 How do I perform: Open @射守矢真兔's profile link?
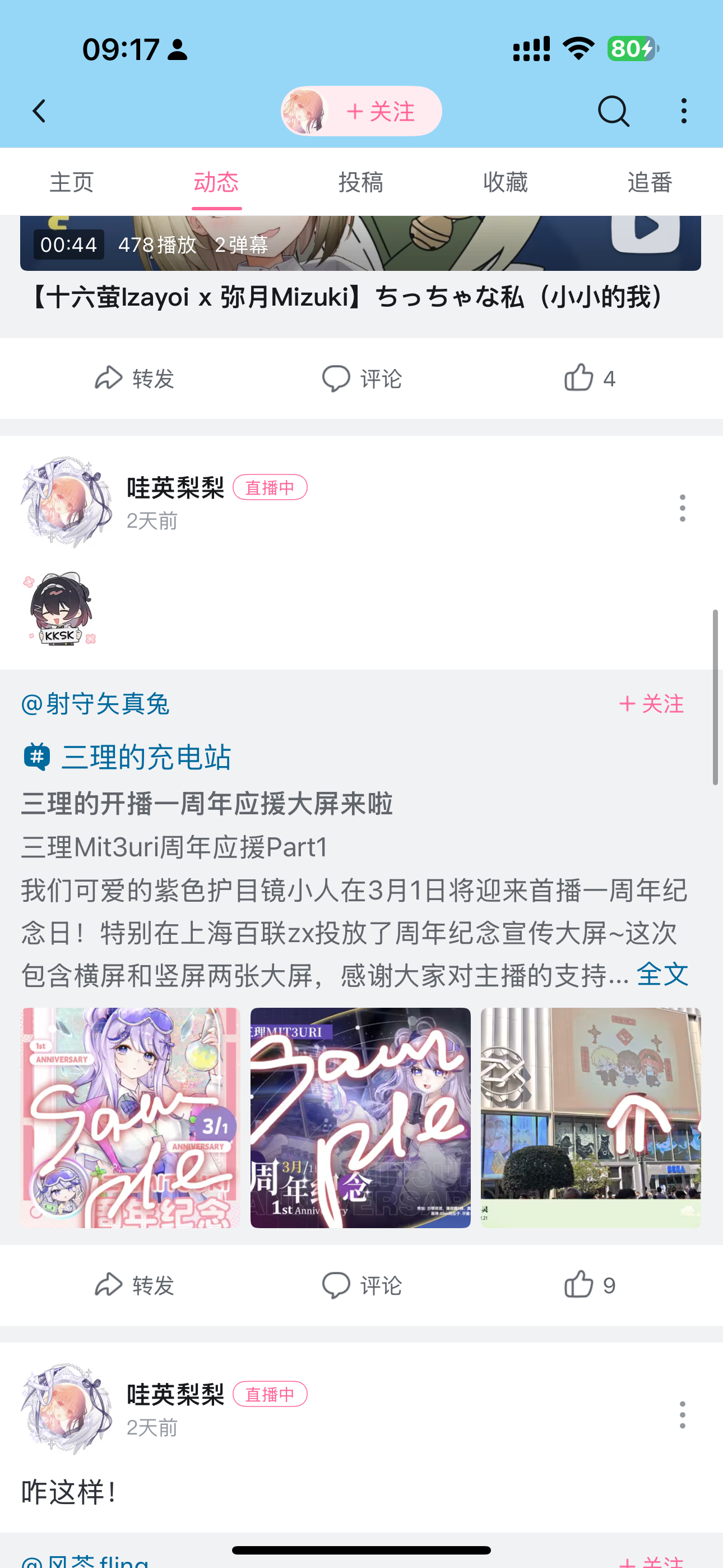pyautogui.click(x=95, y=704)
